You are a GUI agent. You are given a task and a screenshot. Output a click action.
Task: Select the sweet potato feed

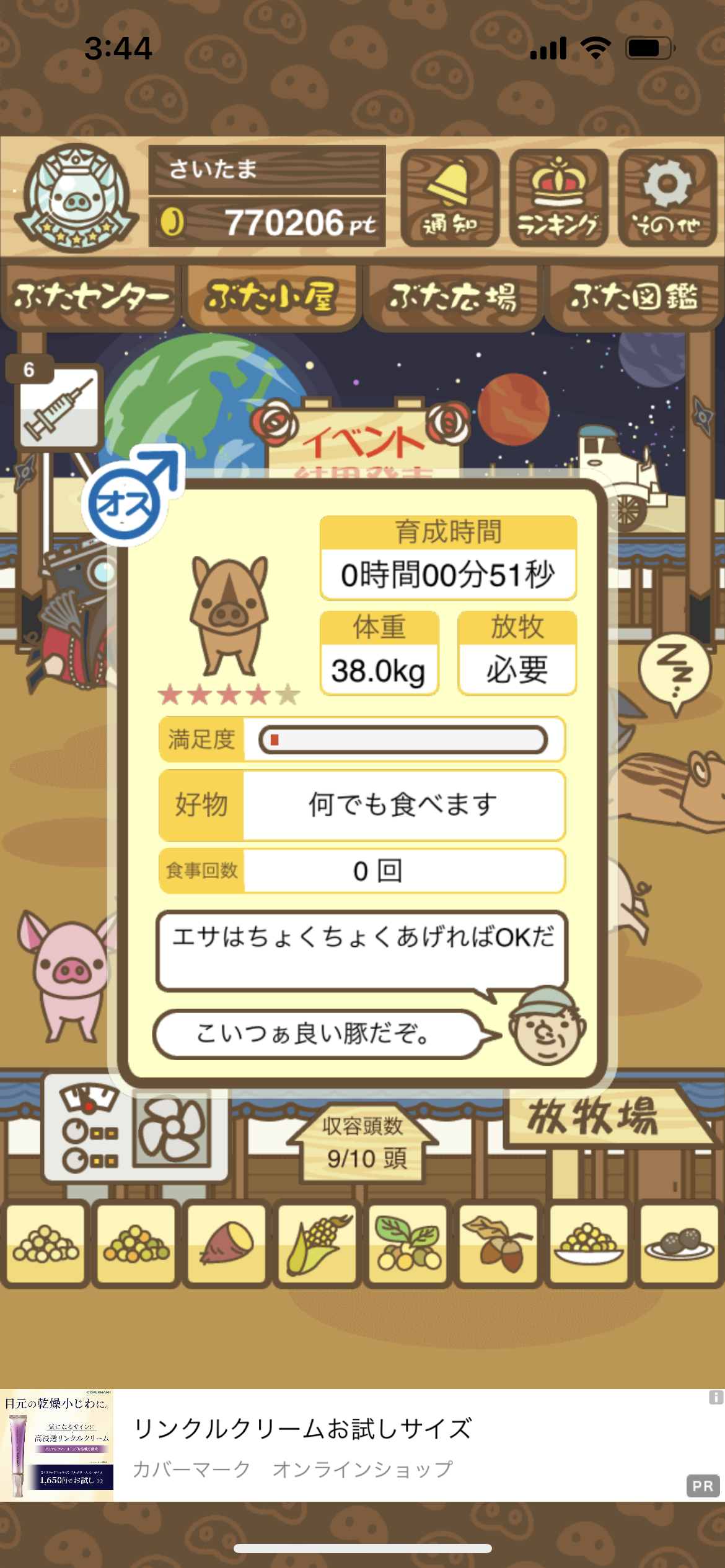[x=227, y=1244]
